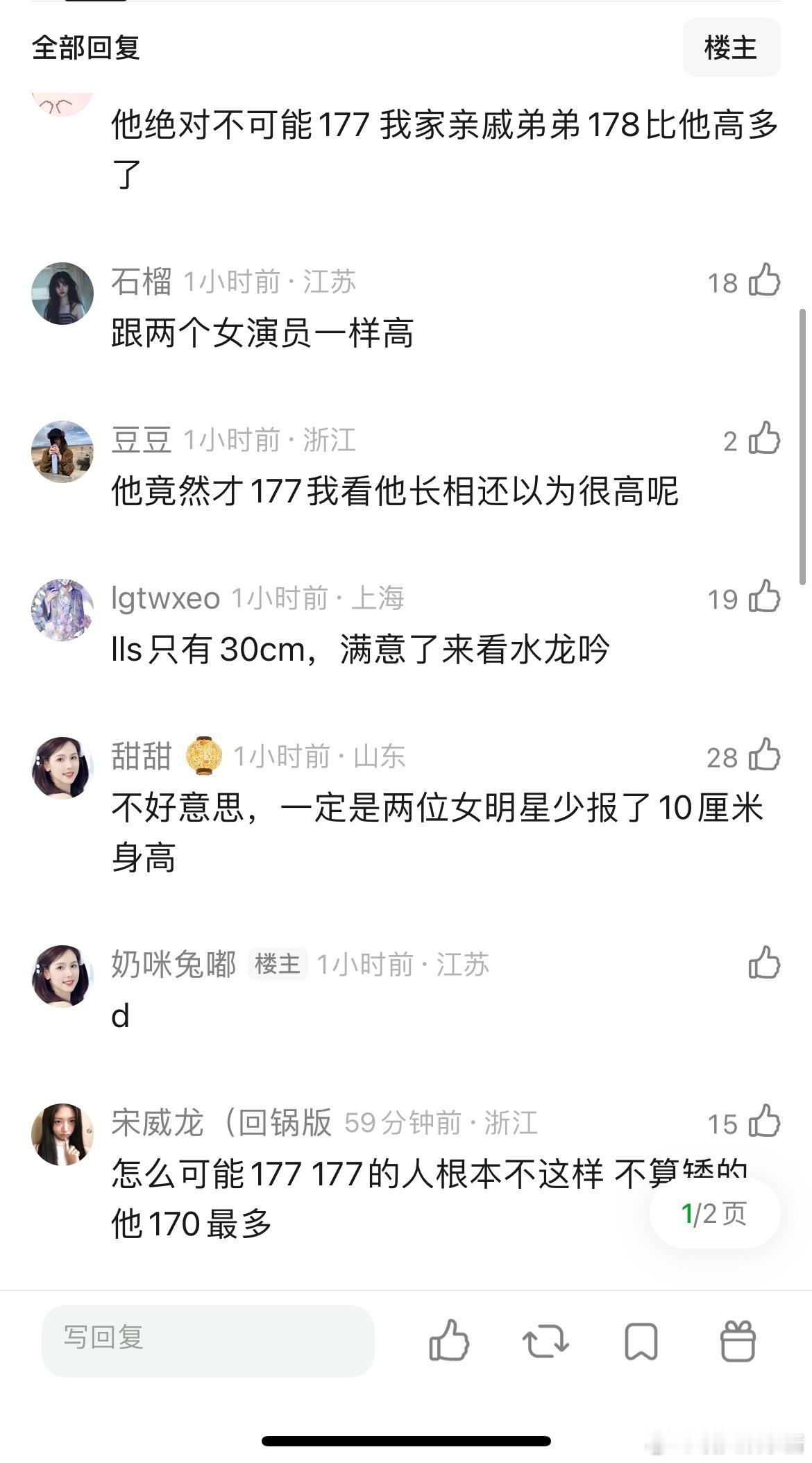Like 甜甜's comment
The image size is (812, 1463).
click(764, 755)
